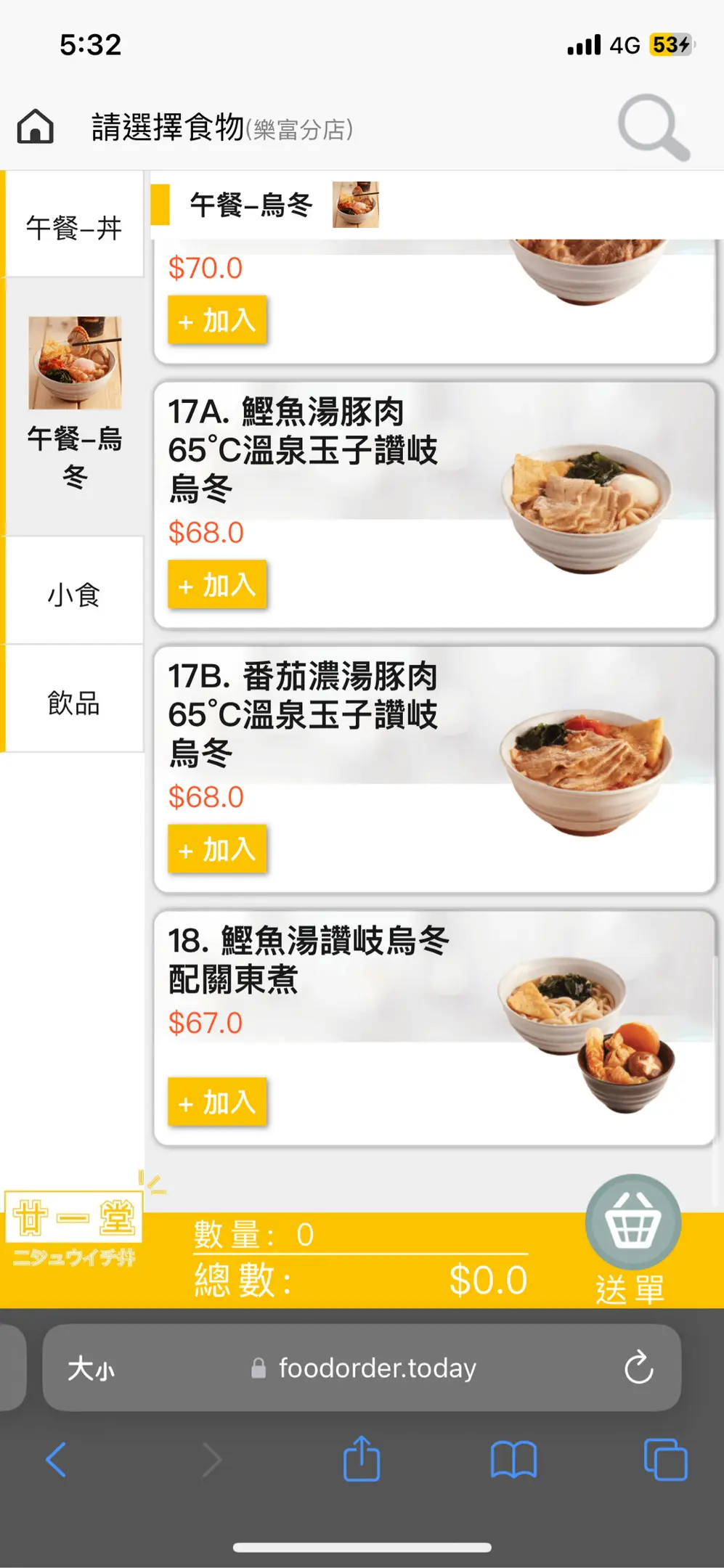The height and width of the screenshot is (1568, 724).
Task: Add 17B 番茄濃湯豚肉烏冬 to order
Action: tap(217, 849)
